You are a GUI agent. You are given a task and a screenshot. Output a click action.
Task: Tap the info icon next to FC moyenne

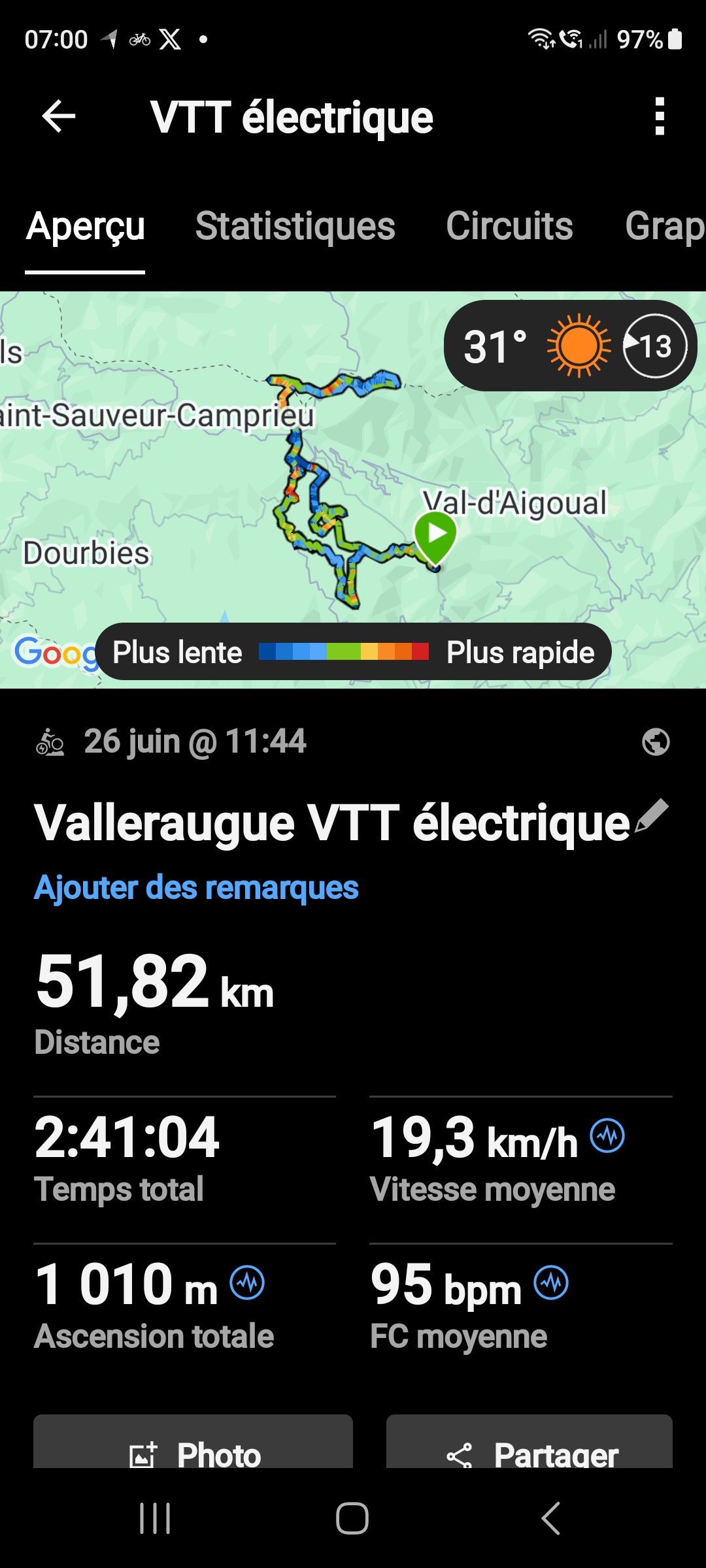[x=551, y=1282]
